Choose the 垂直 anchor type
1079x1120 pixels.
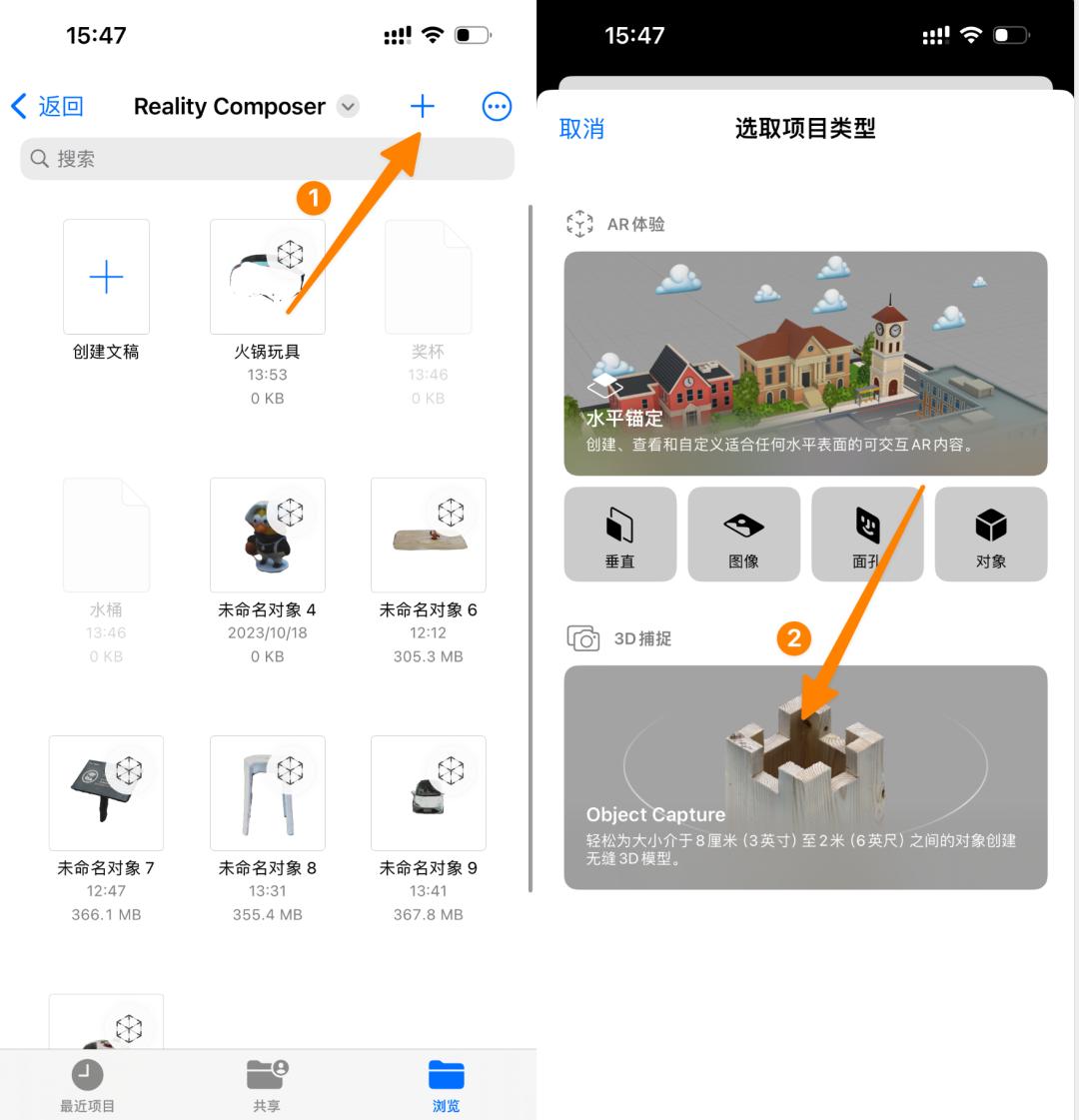(619, 535)
